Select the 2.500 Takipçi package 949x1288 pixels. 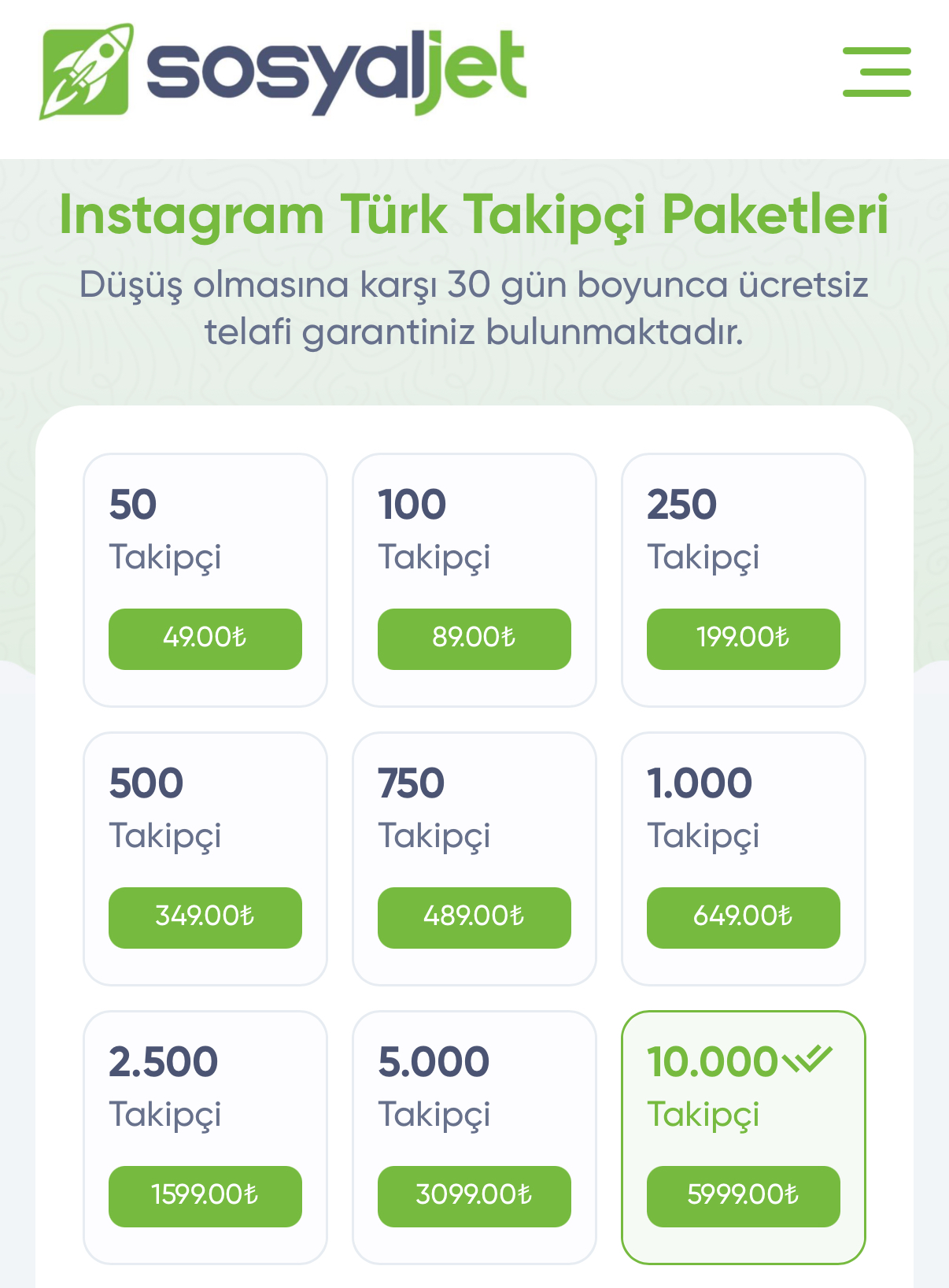205,1138
